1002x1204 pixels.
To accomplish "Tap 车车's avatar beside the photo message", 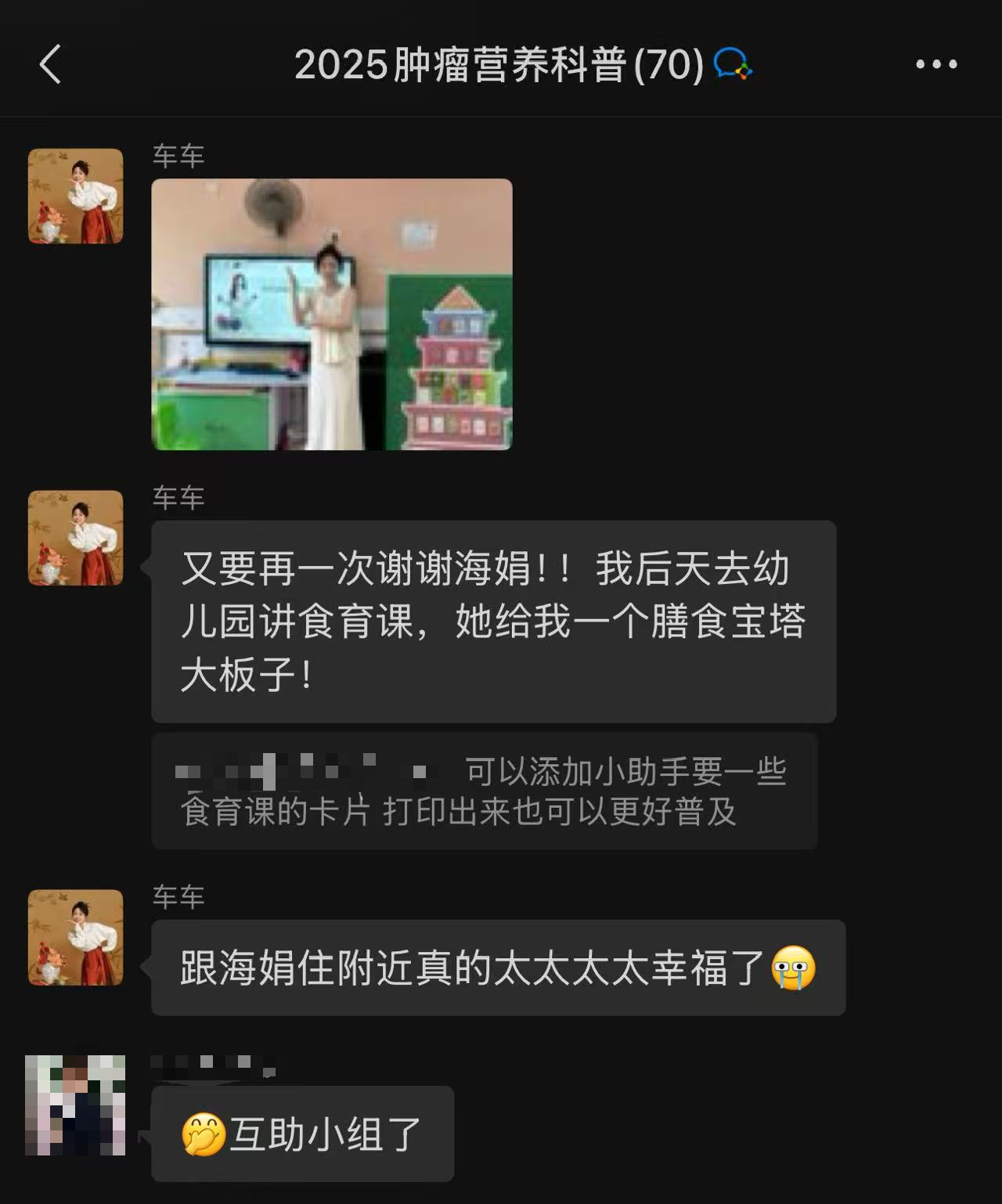I will (76, 196).
